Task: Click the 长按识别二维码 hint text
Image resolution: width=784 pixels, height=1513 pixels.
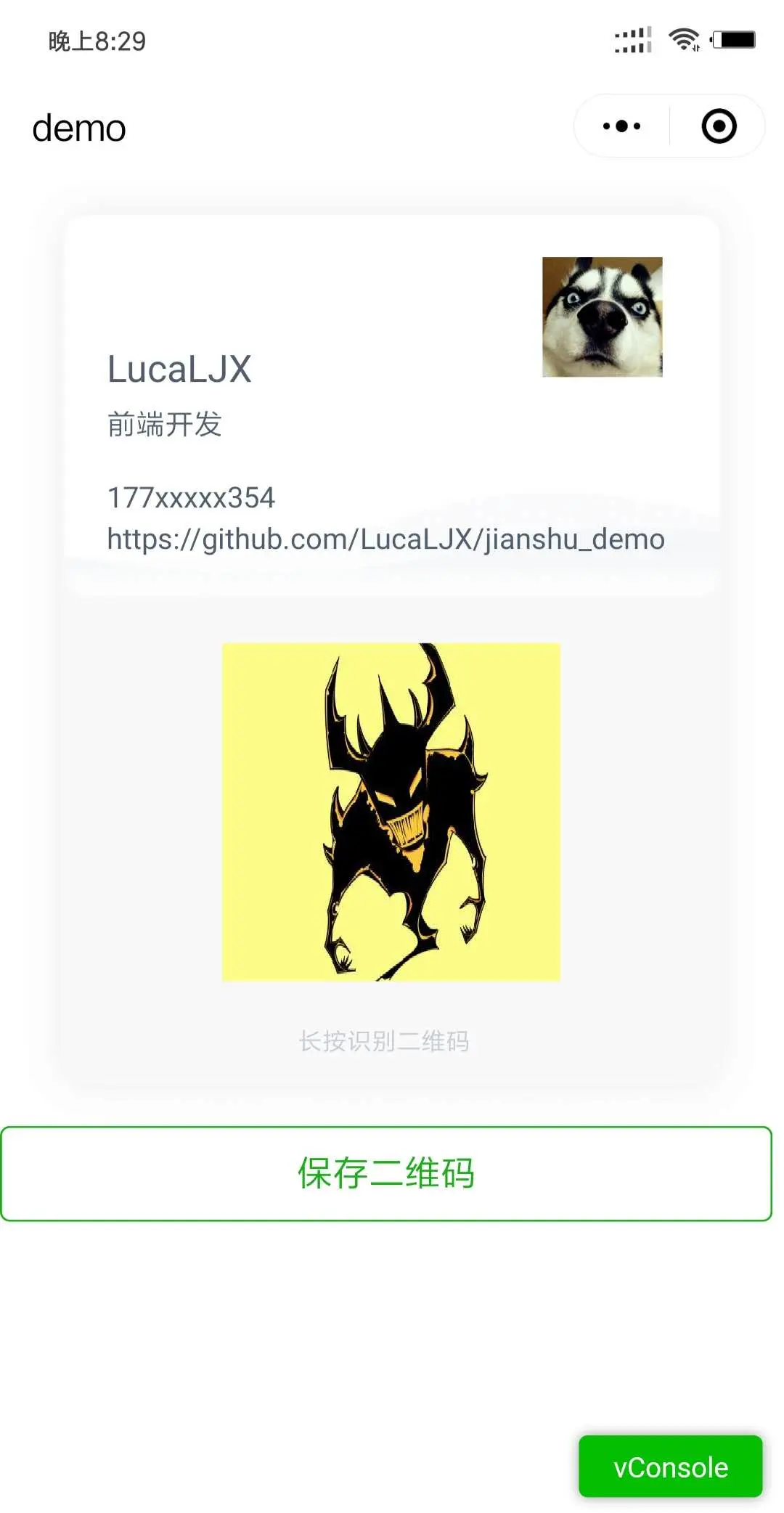Action: pos(384,1040)
